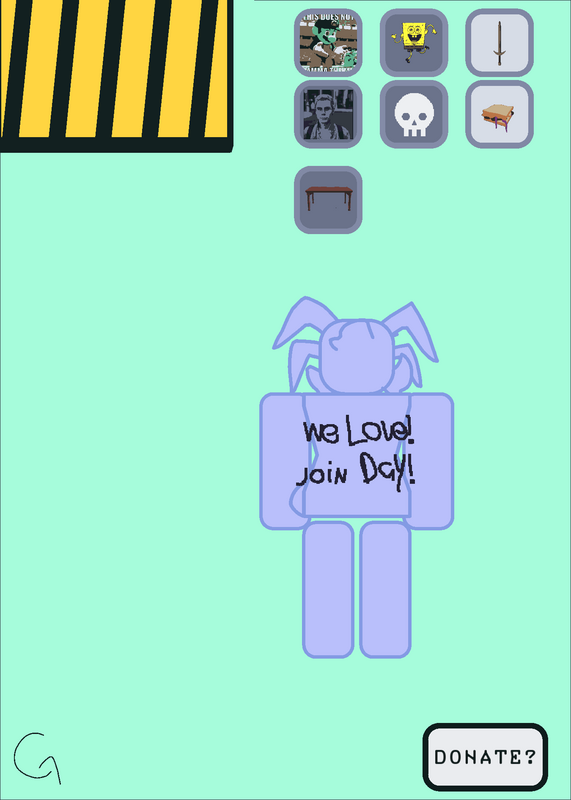The width and height of the screenshot is (571, 800).
Task: Select the green Mario meme tile
Action: 328,43
